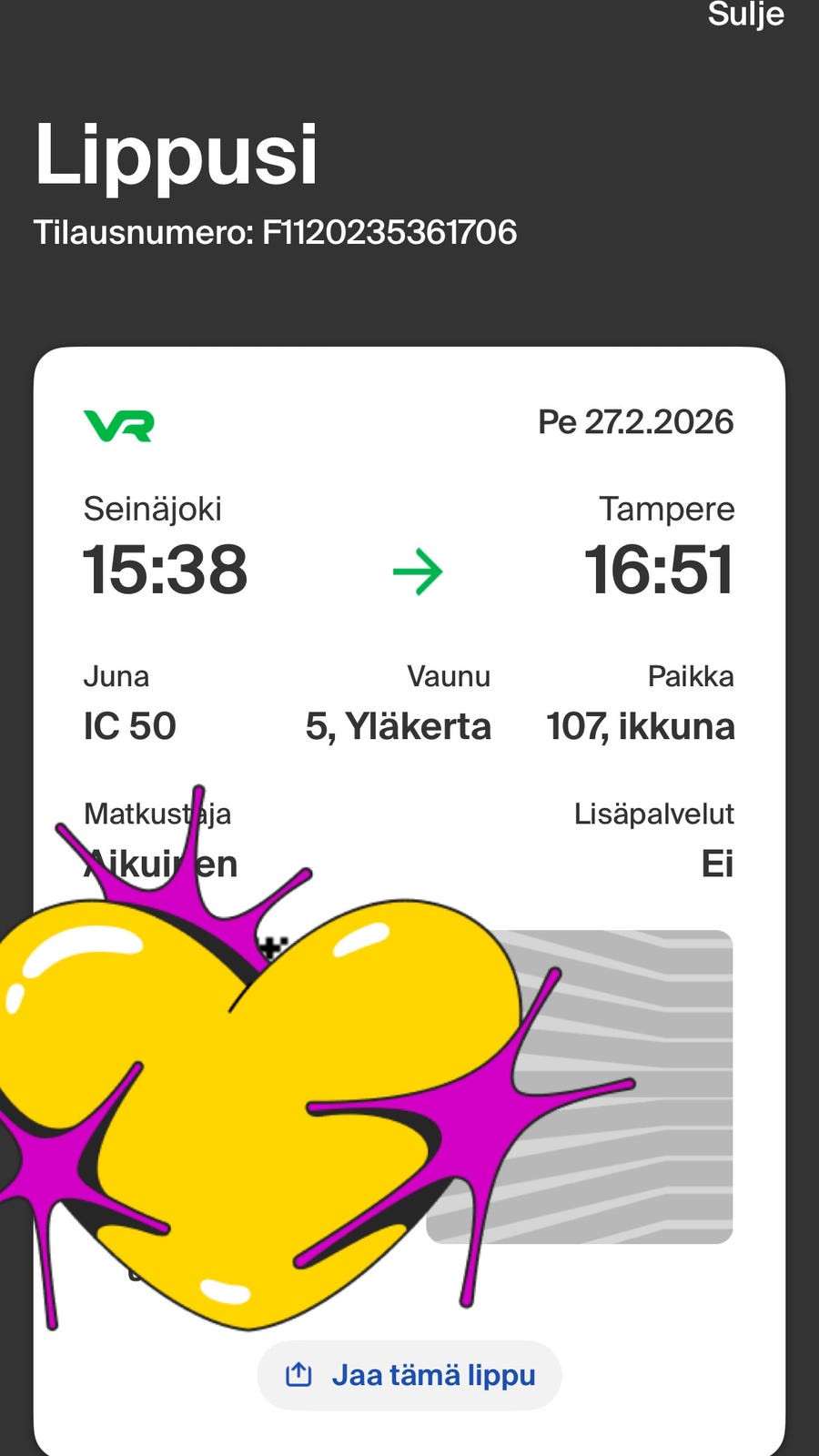This screenshot has width=819, height=1456.
Task: Click the green VR logo
Action: [117, 424]
